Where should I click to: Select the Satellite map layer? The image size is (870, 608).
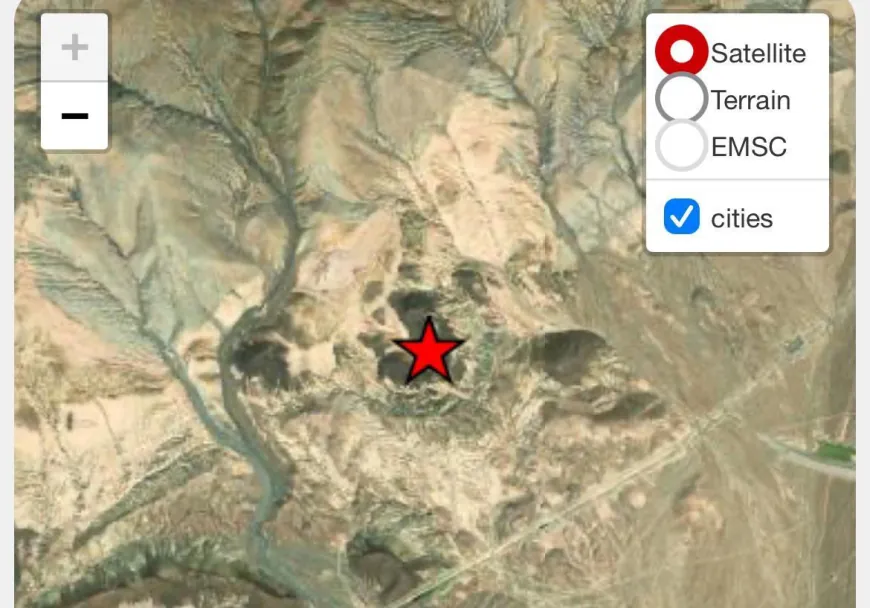[x=681, y=53]
